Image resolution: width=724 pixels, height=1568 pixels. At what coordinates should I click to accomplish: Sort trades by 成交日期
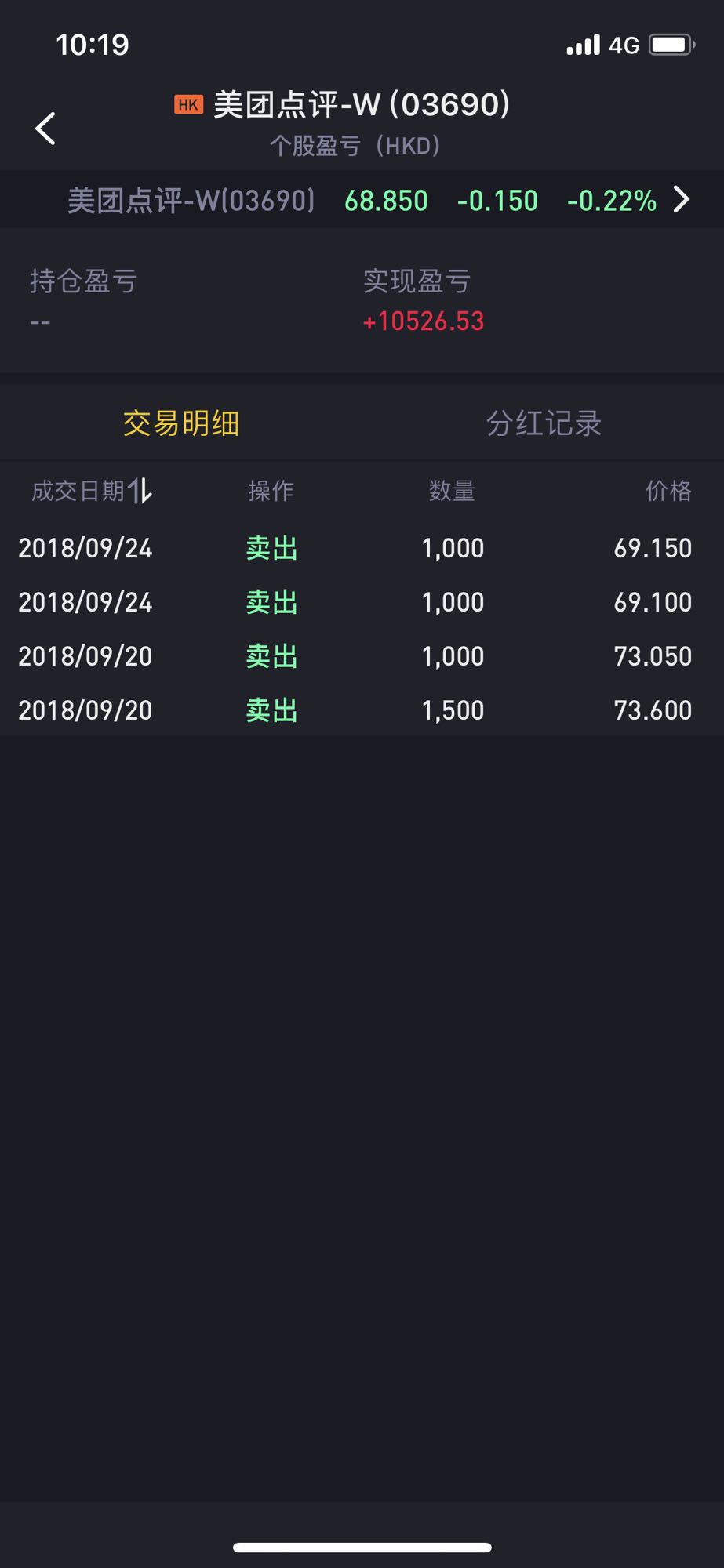point(92,492)
